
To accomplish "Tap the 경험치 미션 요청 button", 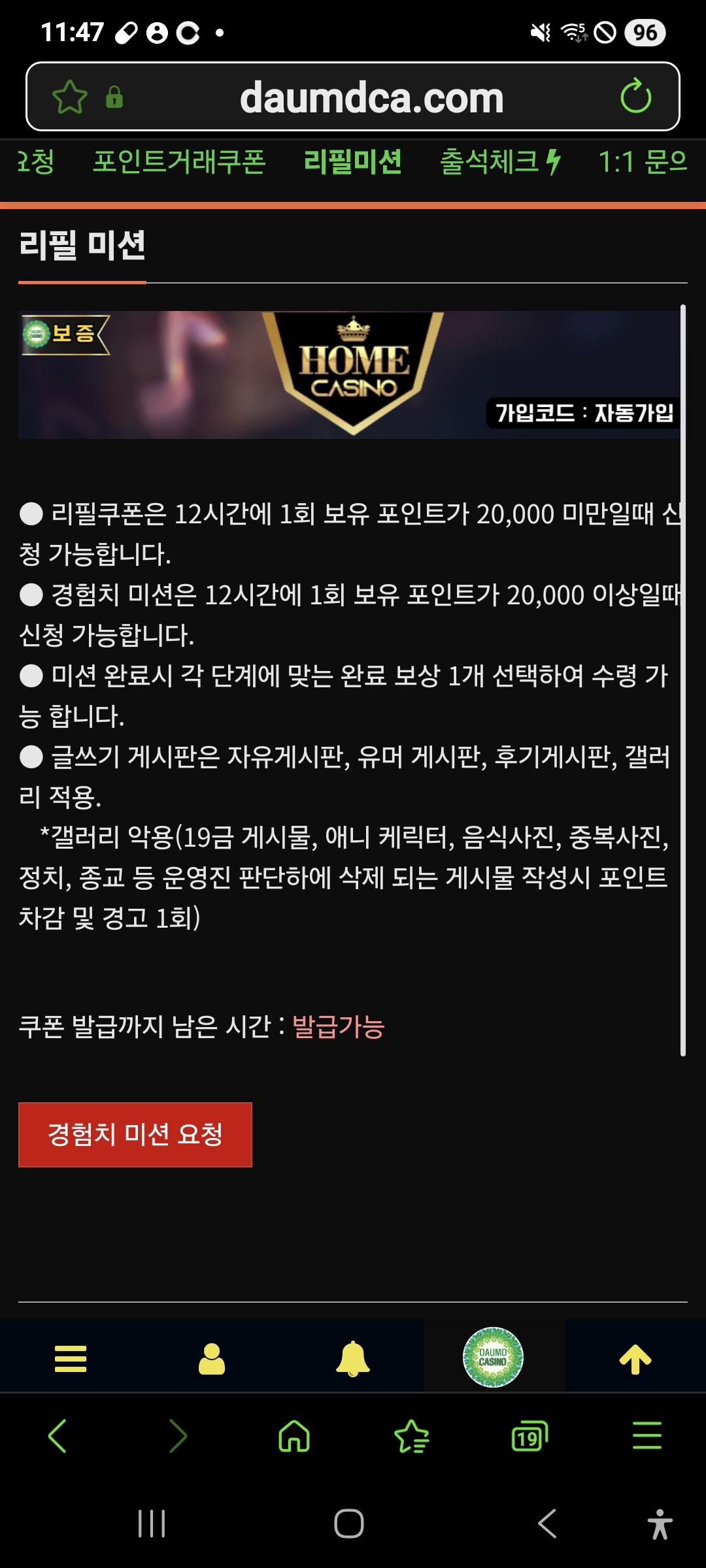I will coord(135,1134).
